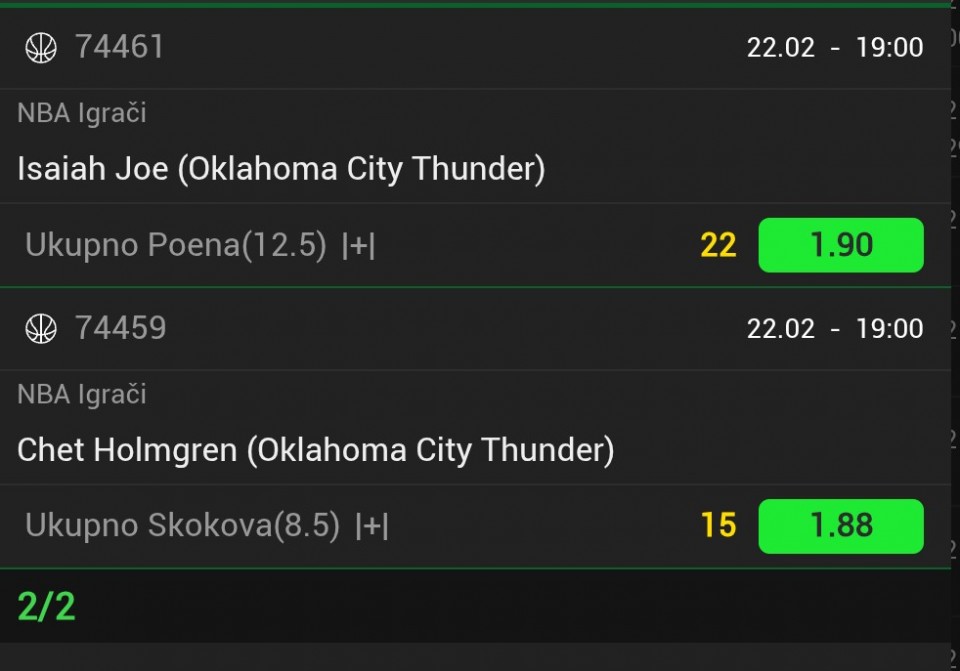Open the Chet Holmgren bet details
Screen dimensions: 960x671
[x=315, y=450]
